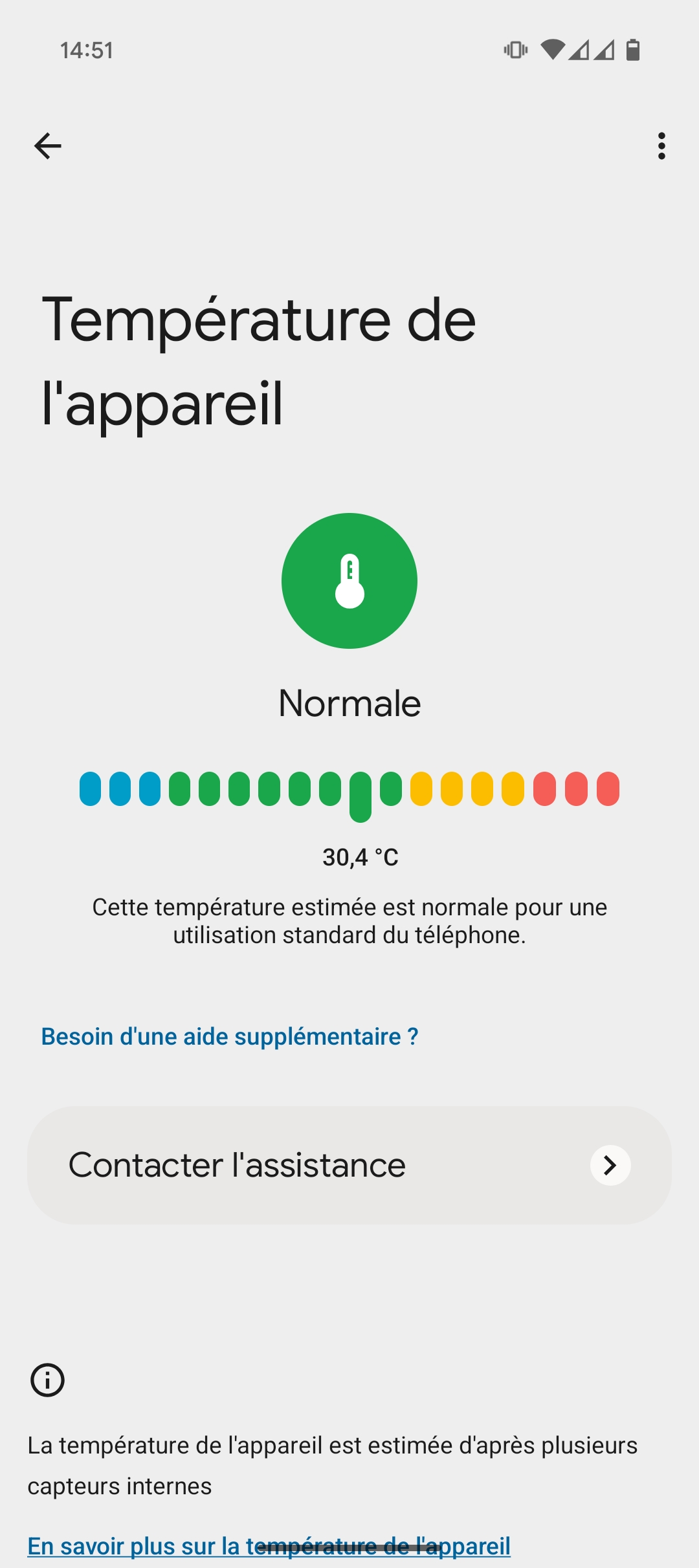Go back using the arrow icon
The image size is (699, 1568).
tap(47, 146)
